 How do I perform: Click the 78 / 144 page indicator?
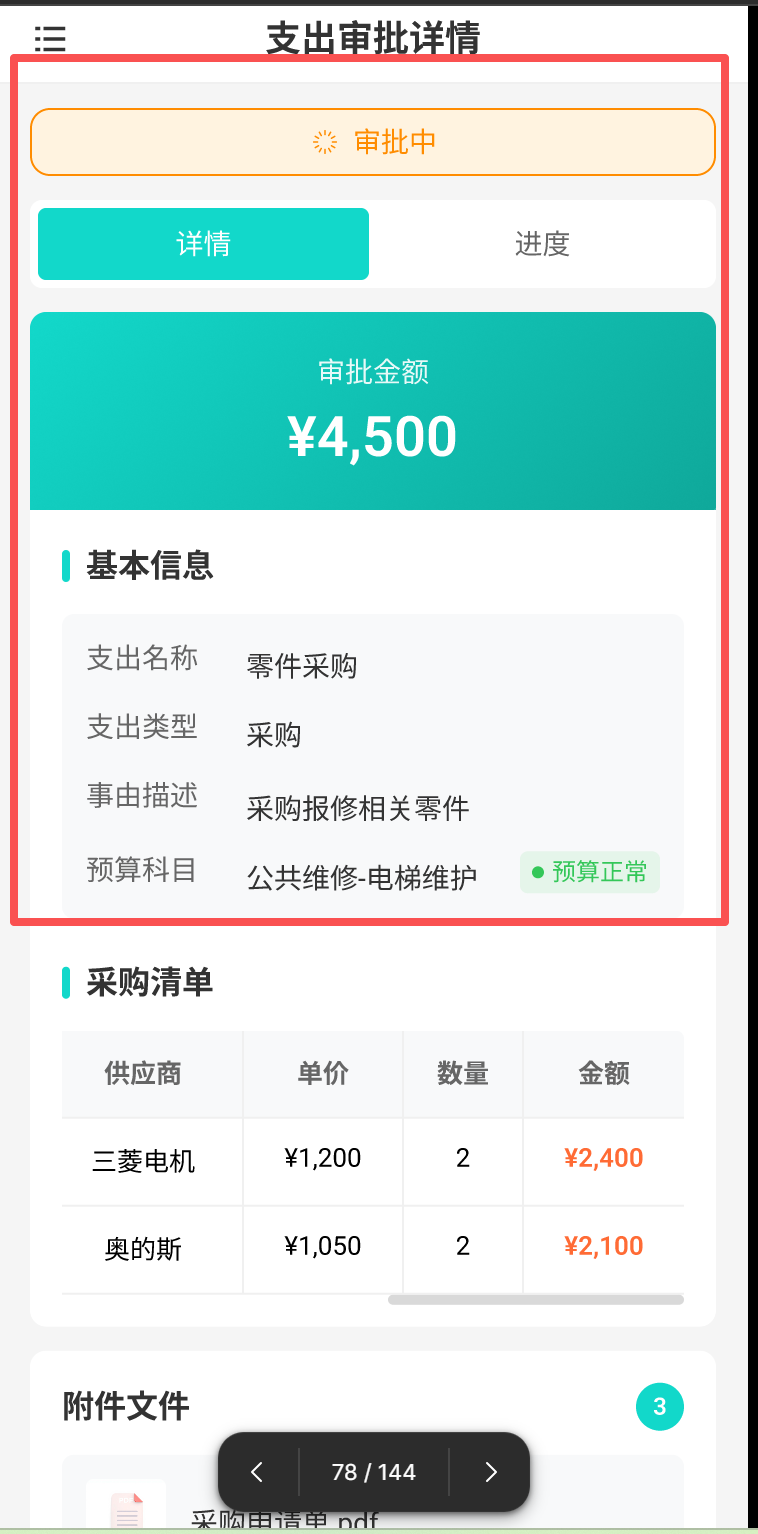click(373, 1472)
